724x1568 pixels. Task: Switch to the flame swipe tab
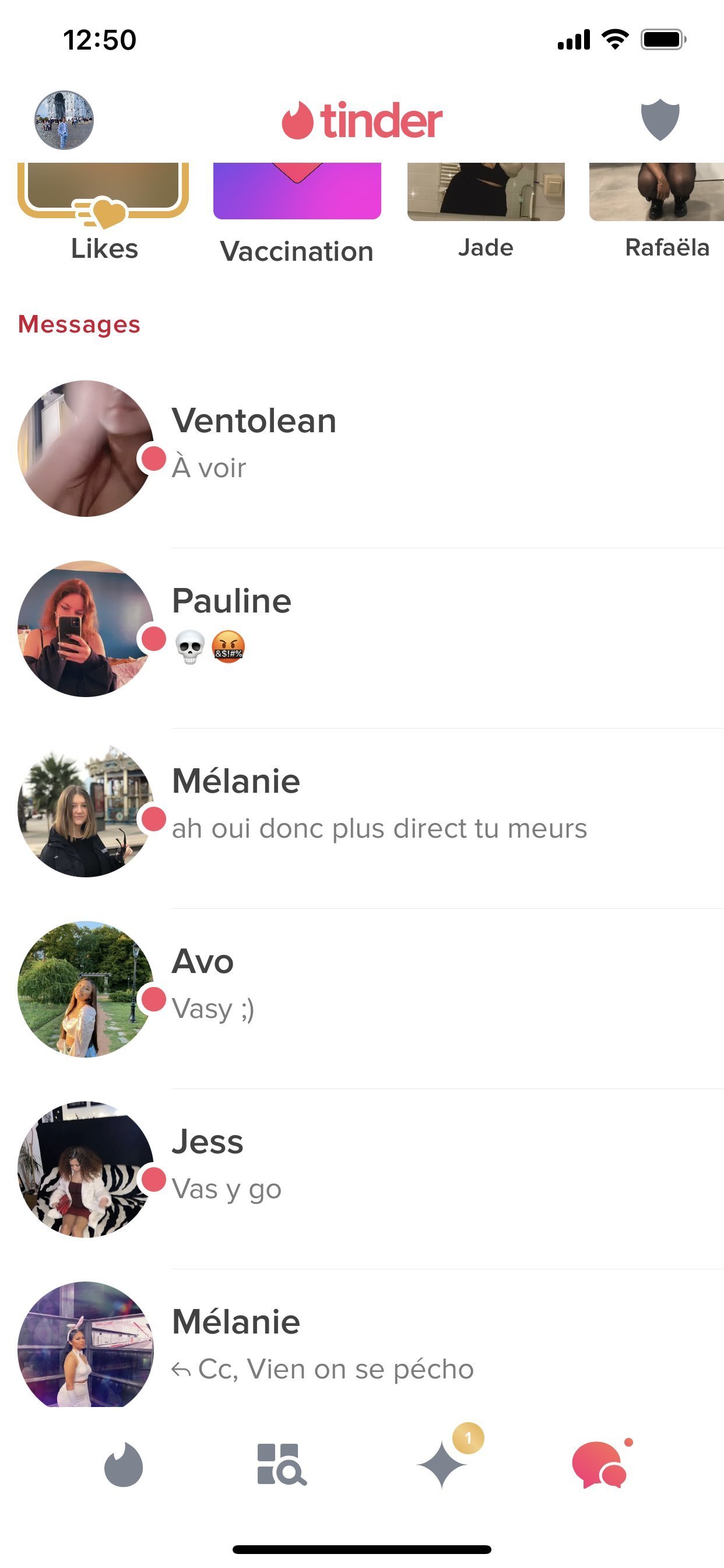click(x=124, y=1464)
